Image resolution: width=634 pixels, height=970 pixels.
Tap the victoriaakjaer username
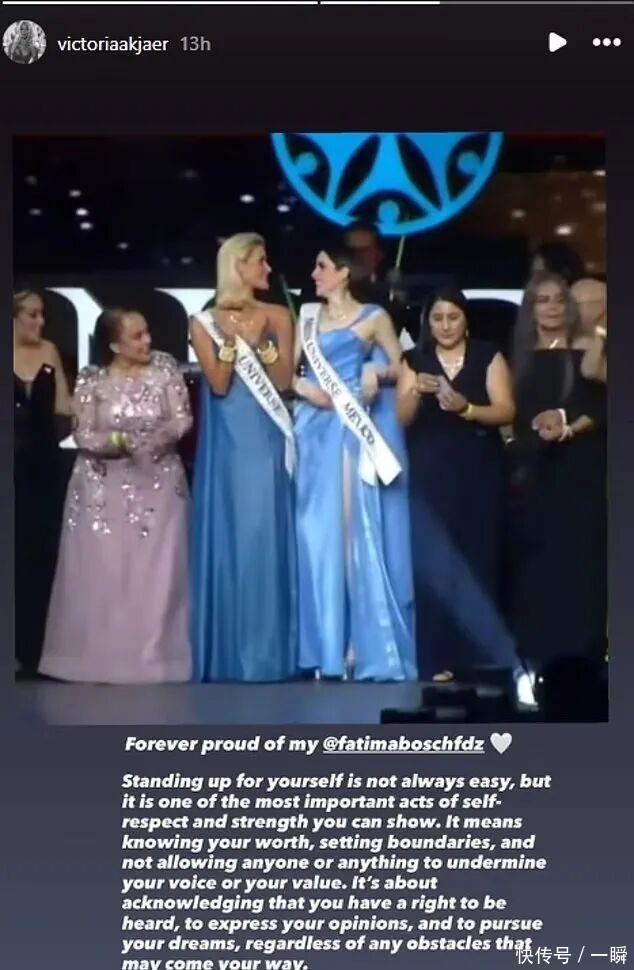(113, 45)
